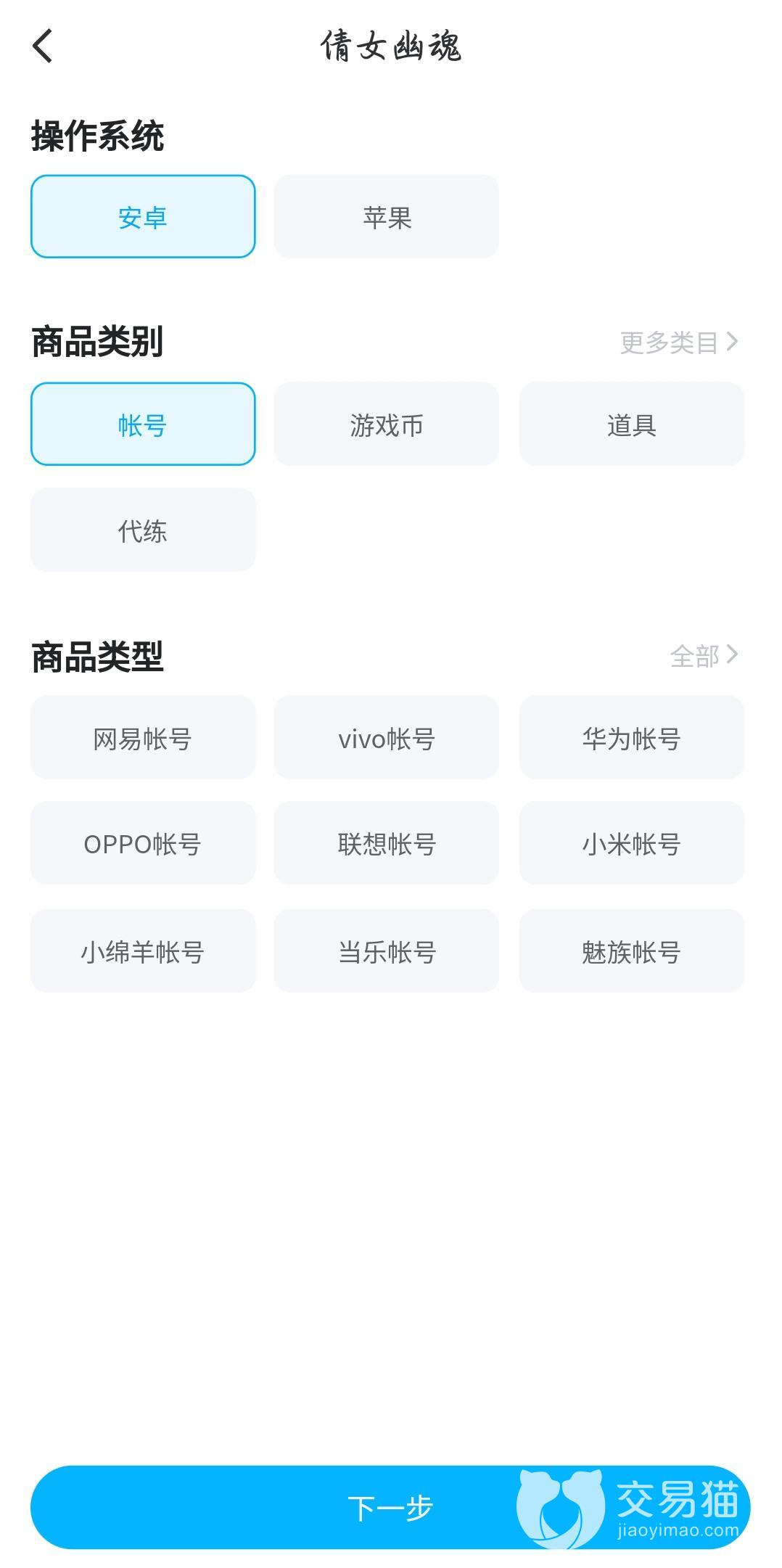This screenshot has height=1568, width=782.
Task: Pick the 游戏币 category chip
Action: tap(387, 424)
